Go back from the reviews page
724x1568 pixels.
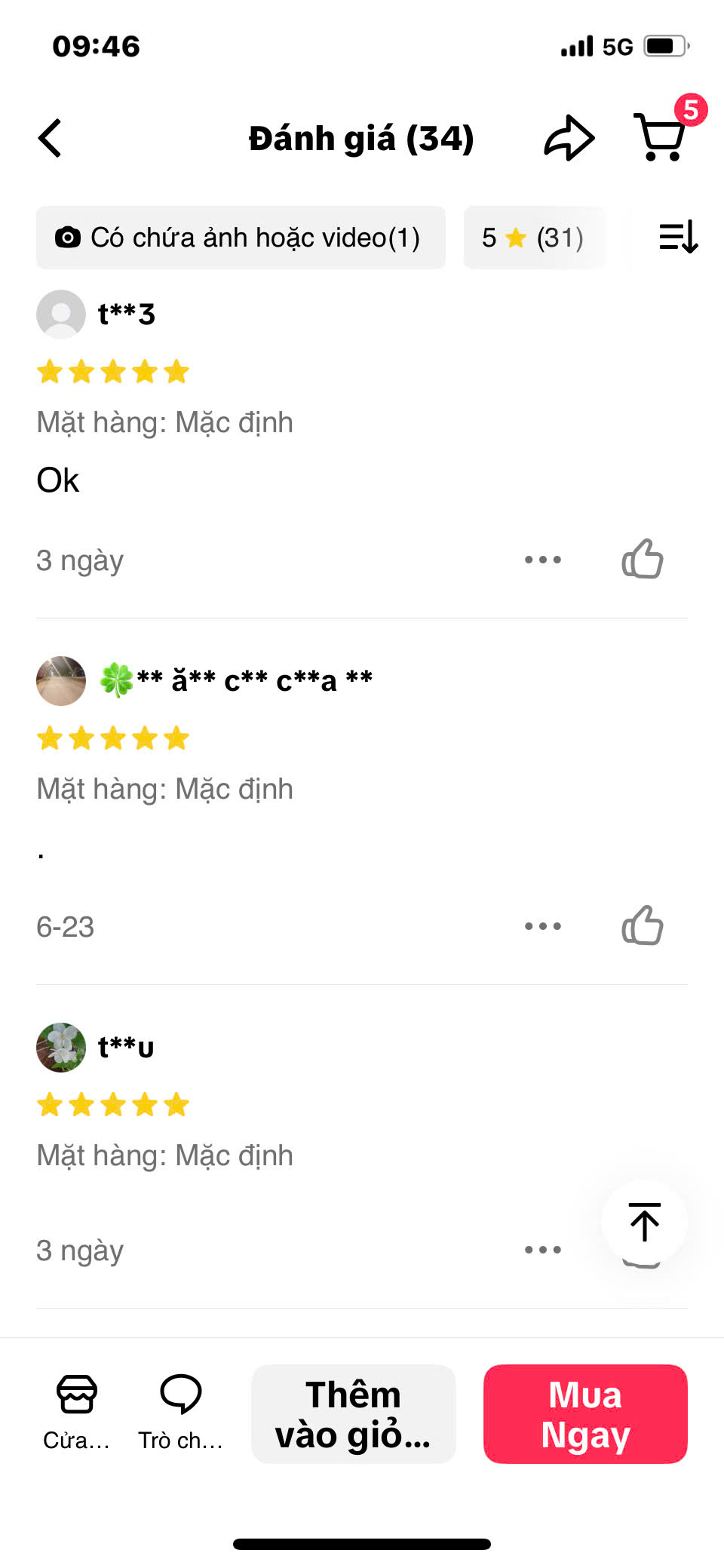(x=50, y=138)
